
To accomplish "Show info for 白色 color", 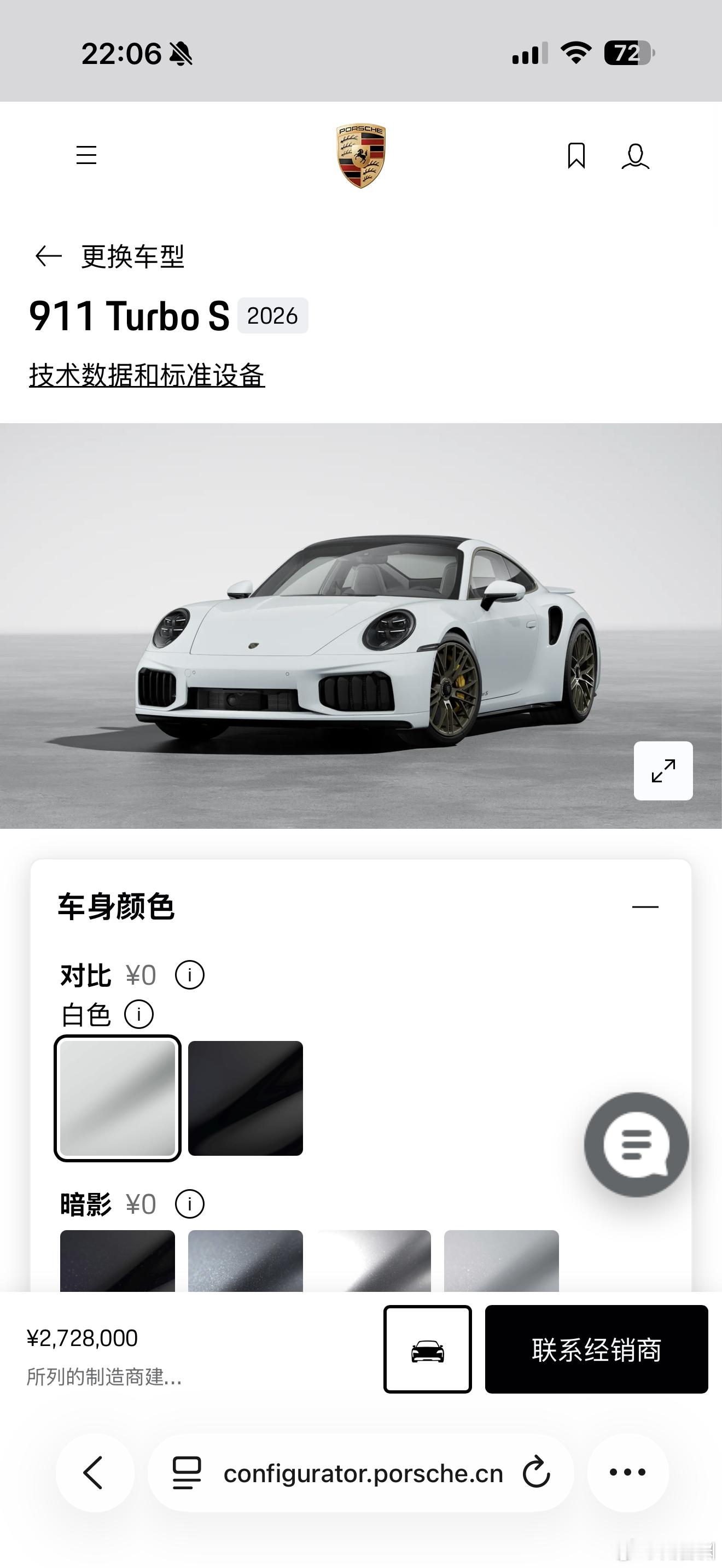I will 139,1014.
